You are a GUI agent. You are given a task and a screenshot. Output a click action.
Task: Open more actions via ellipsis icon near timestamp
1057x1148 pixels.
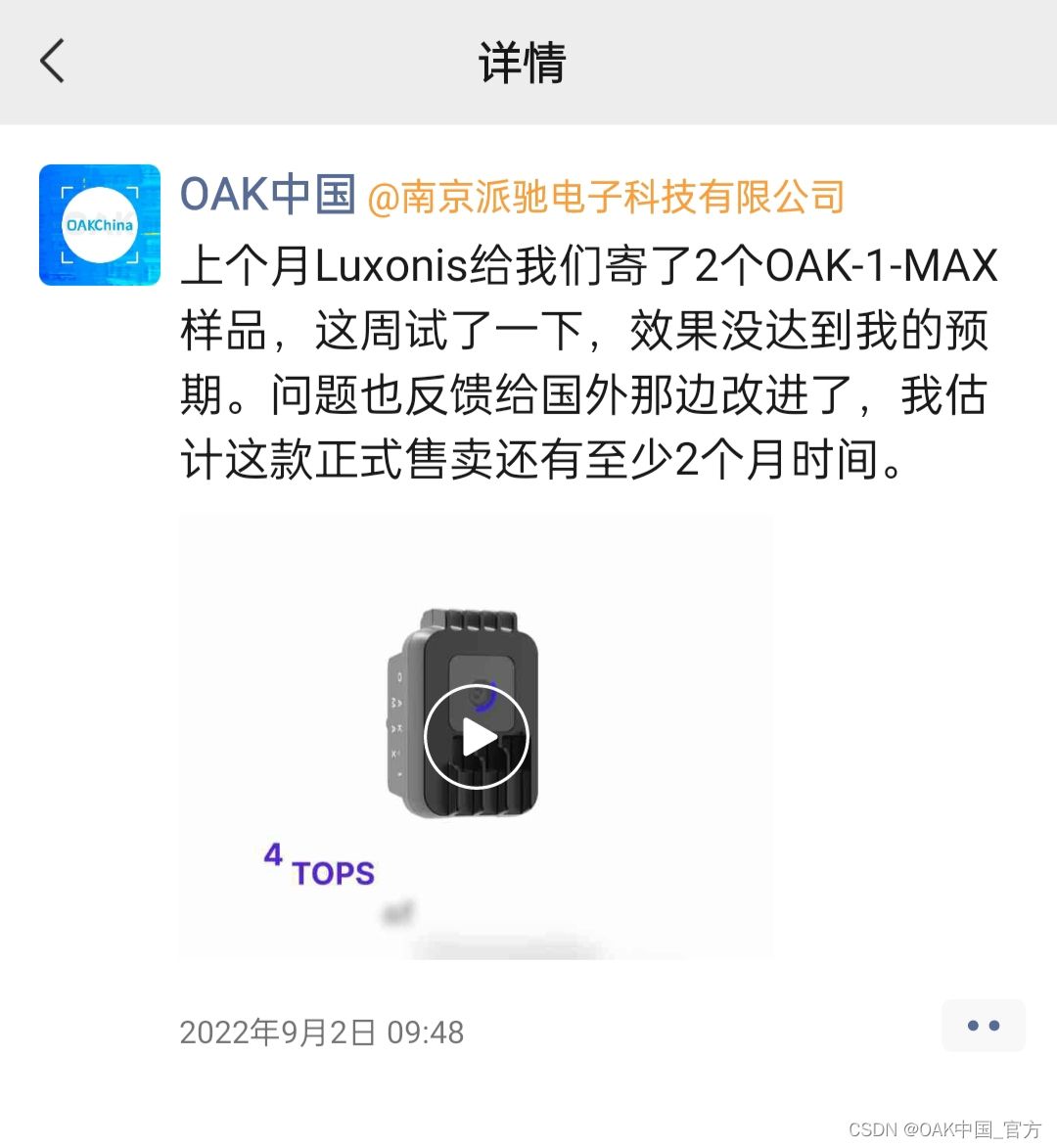pos(984,1025)
